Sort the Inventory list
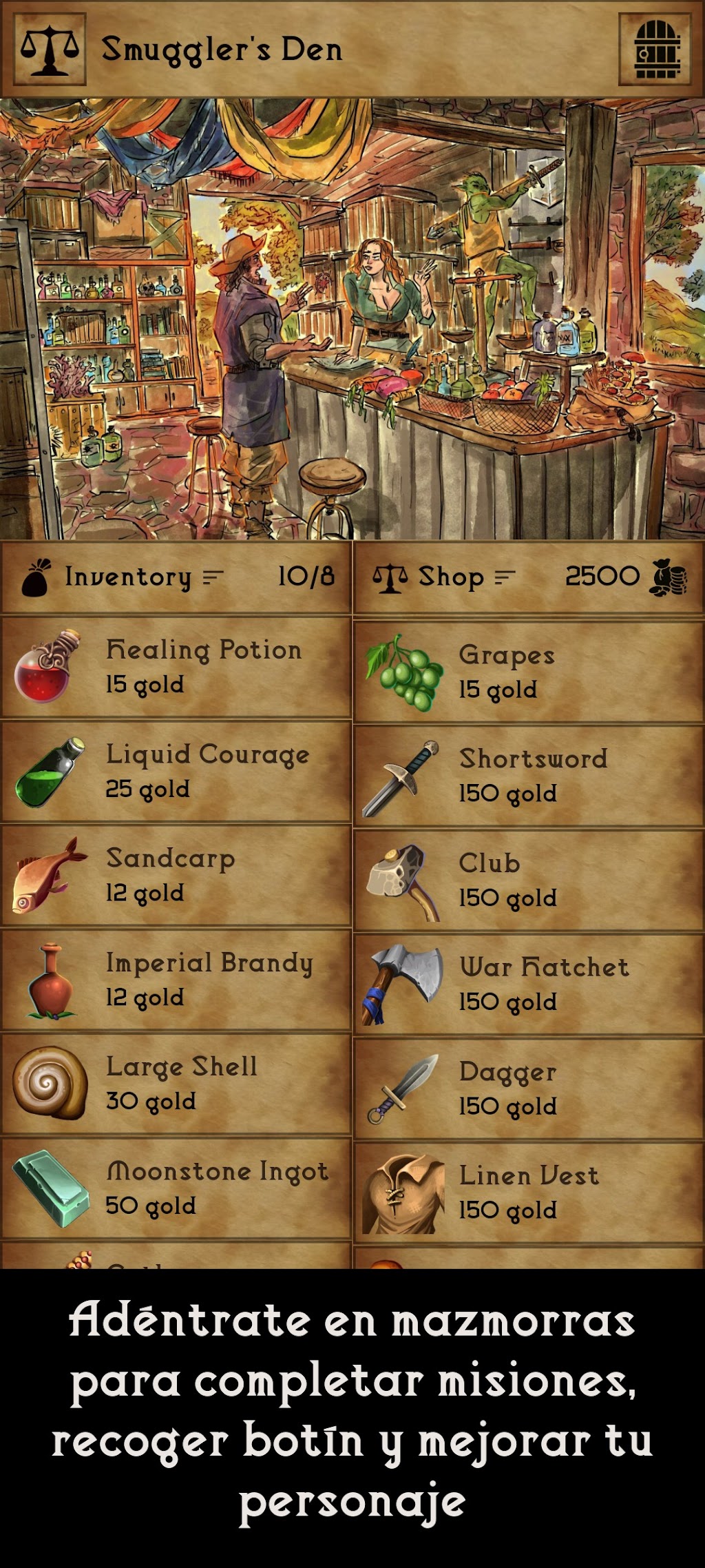 [x=213, y=577]
